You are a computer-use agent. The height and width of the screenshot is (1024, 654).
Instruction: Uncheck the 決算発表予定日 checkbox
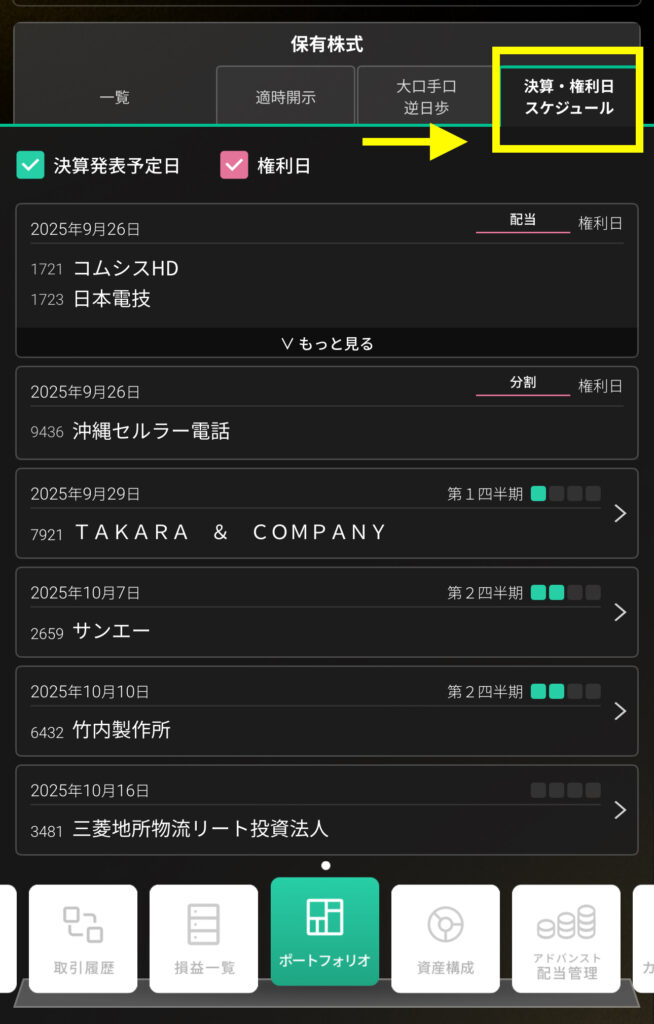click(x=31, y=166)
